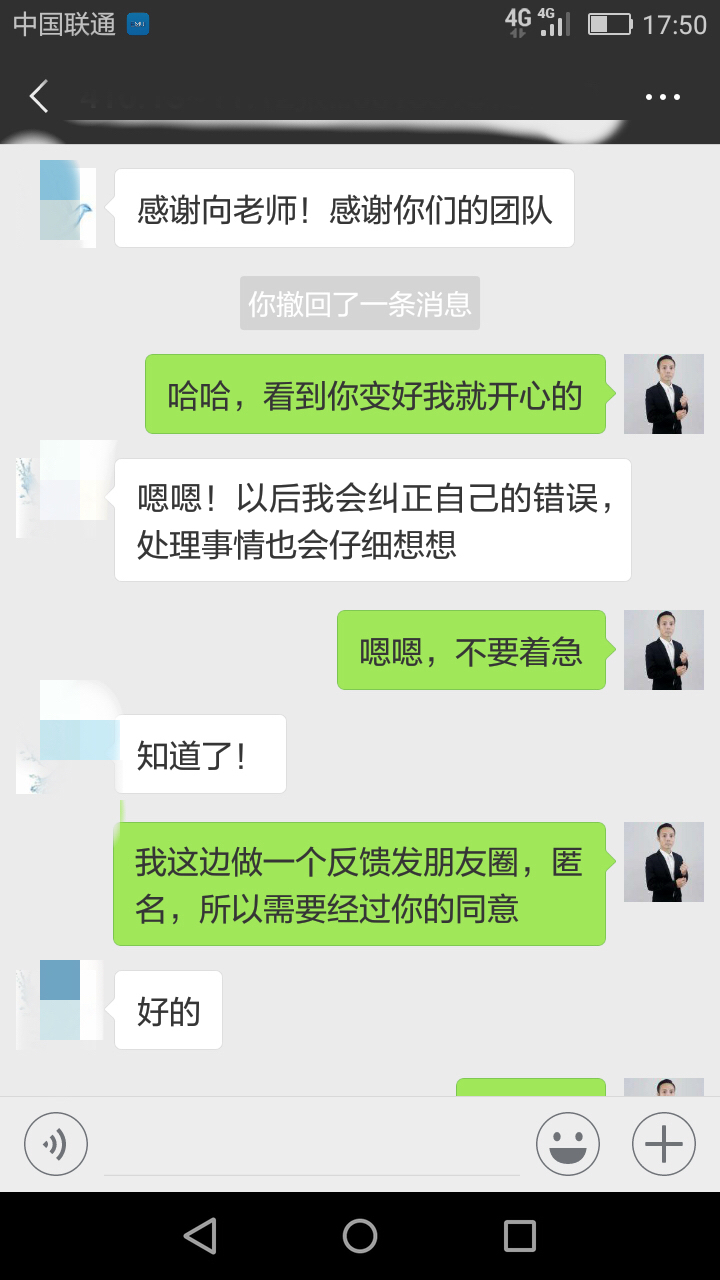Open sender avatar beside 哈哈 message

point(664,394)
